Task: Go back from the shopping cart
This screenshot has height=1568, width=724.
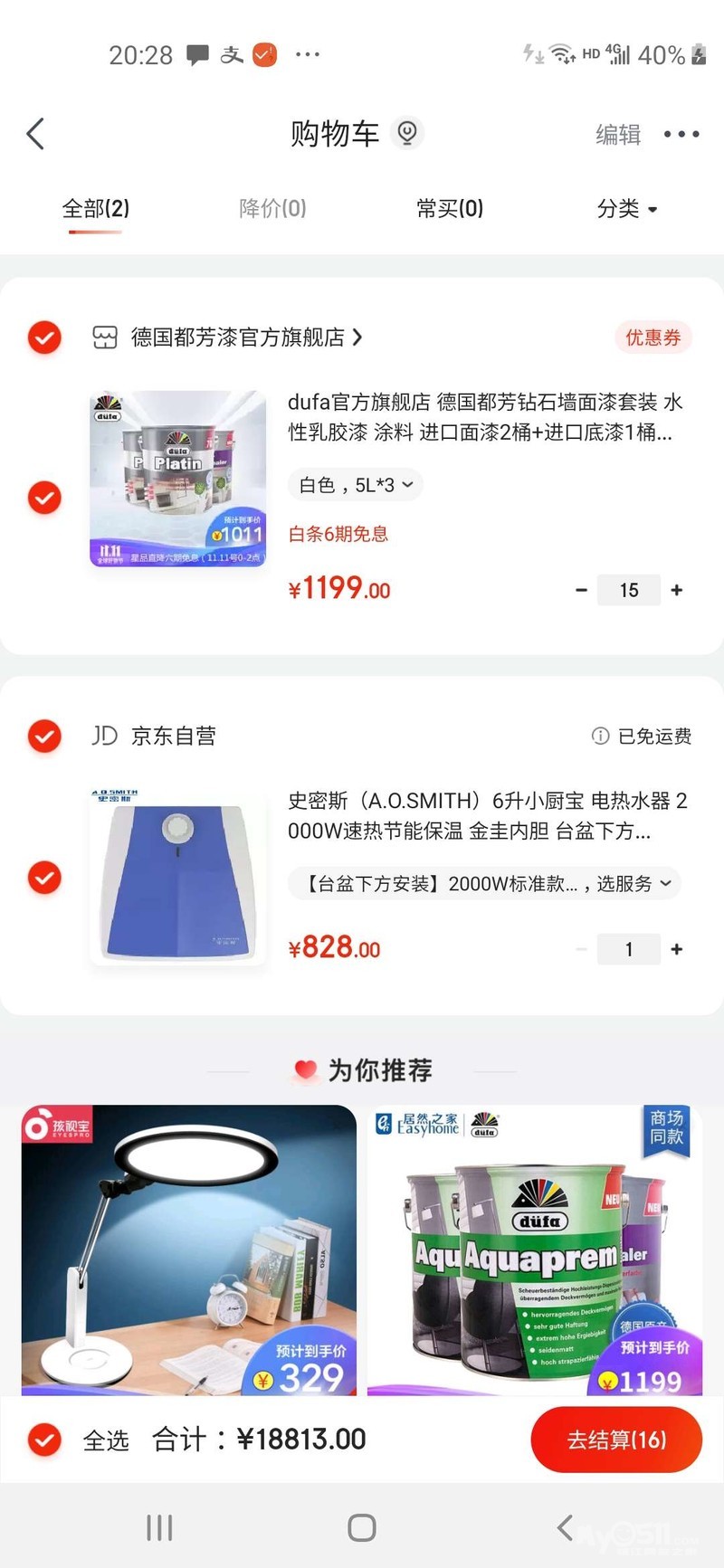Action: click(x=36, y=135)
